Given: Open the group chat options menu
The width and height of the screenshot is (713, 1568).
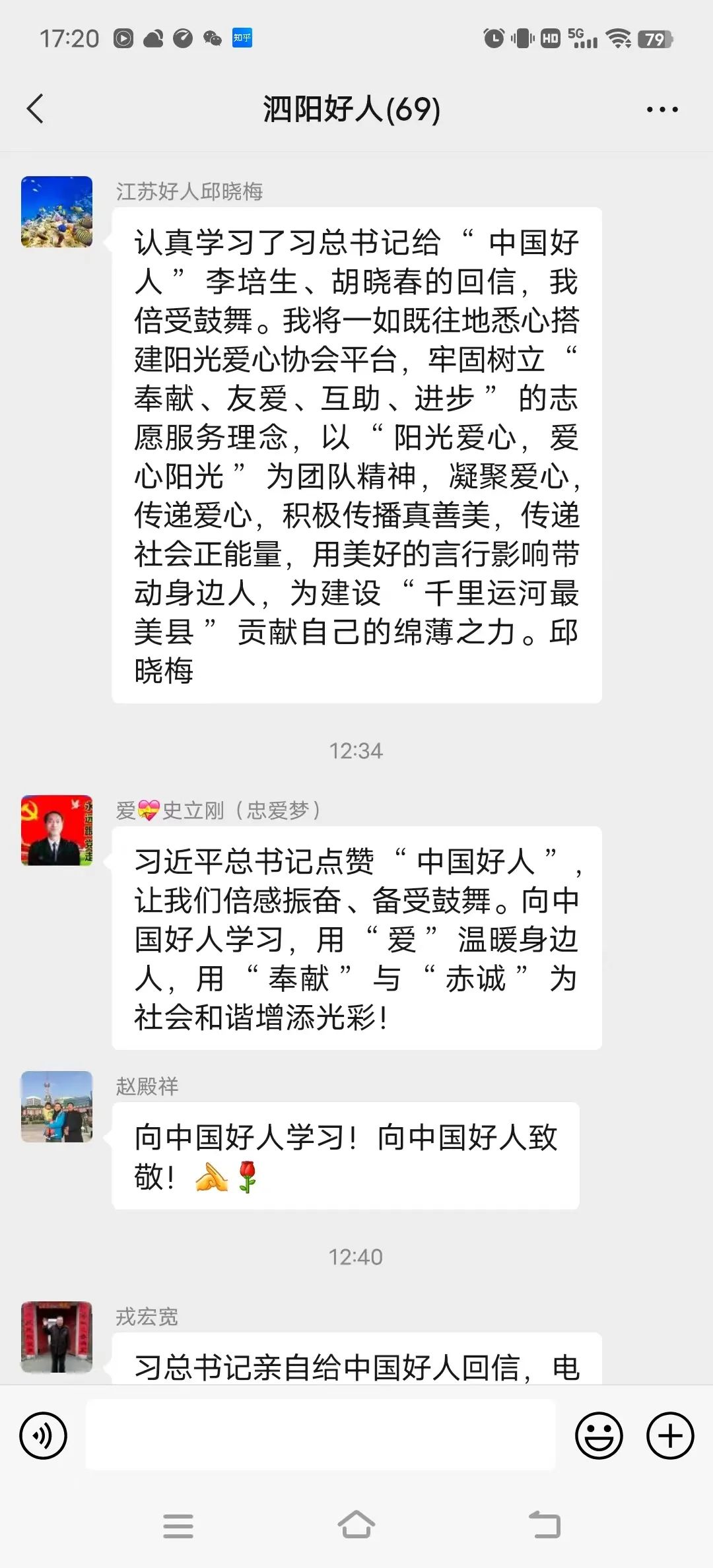Looking at the screenshot, I should 662,110.
